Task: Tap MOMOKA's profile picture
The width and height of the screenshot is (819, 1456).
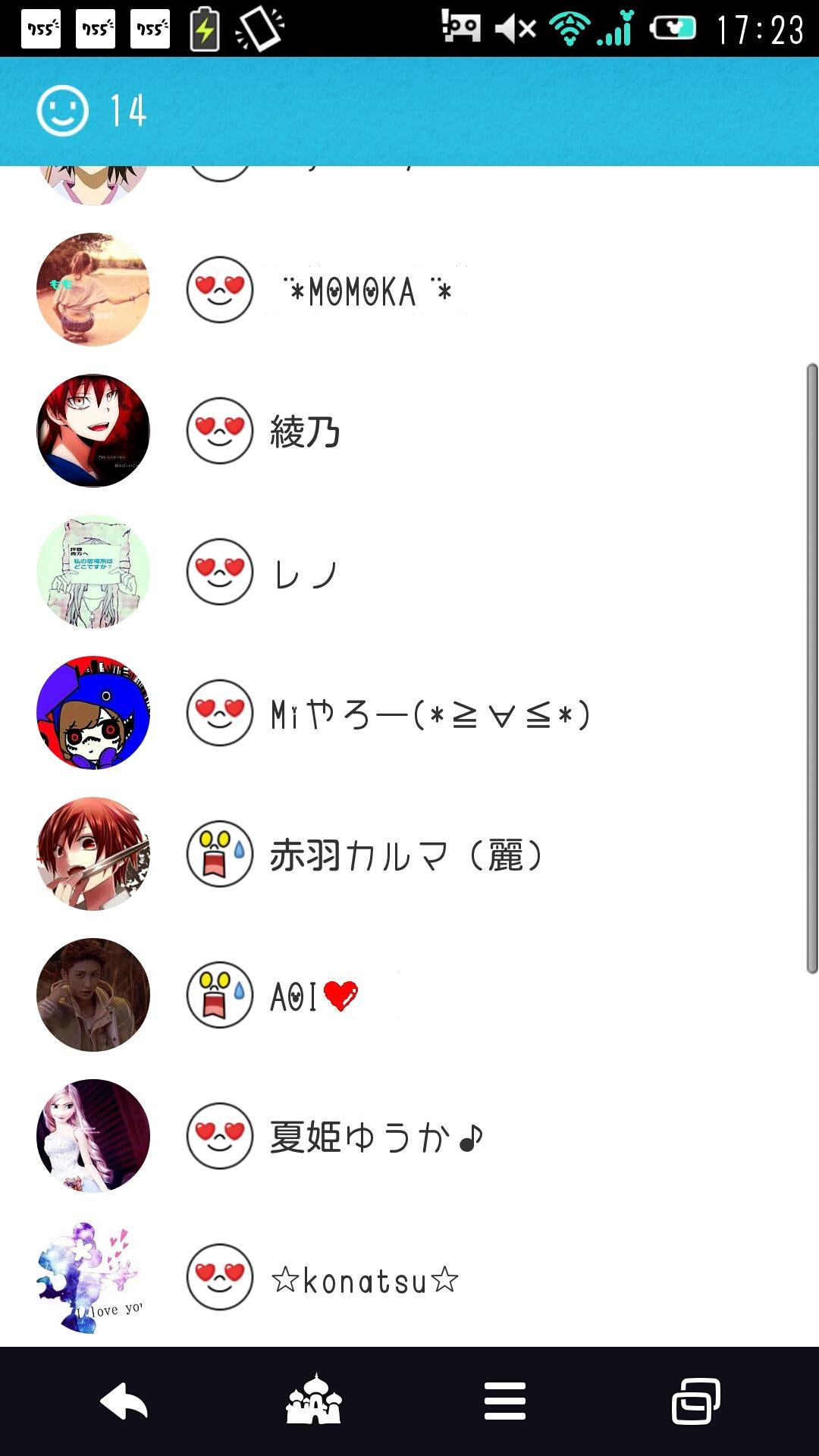Action: pos(93,290)
